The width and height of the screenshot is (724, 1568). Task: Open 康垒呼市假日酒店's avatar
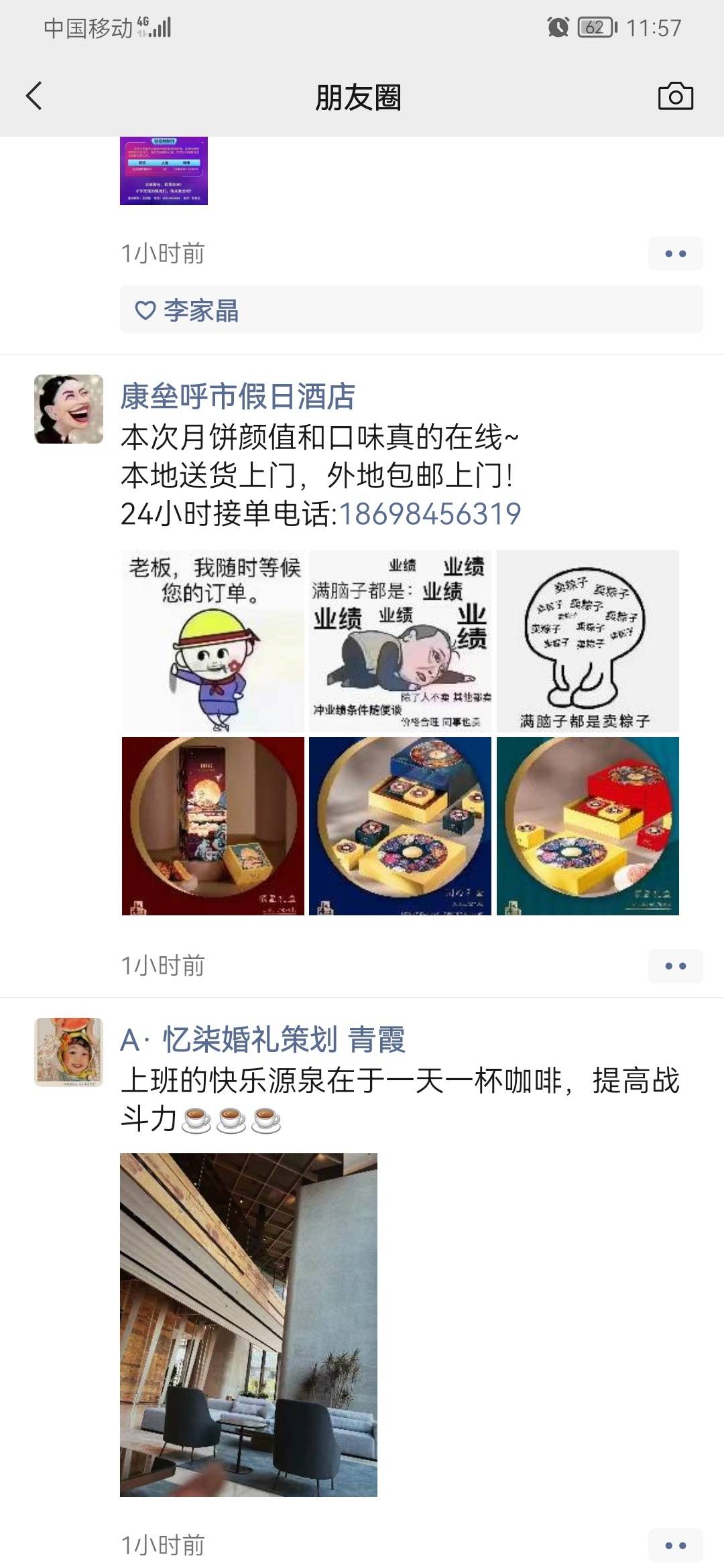(x=68, y=409)
